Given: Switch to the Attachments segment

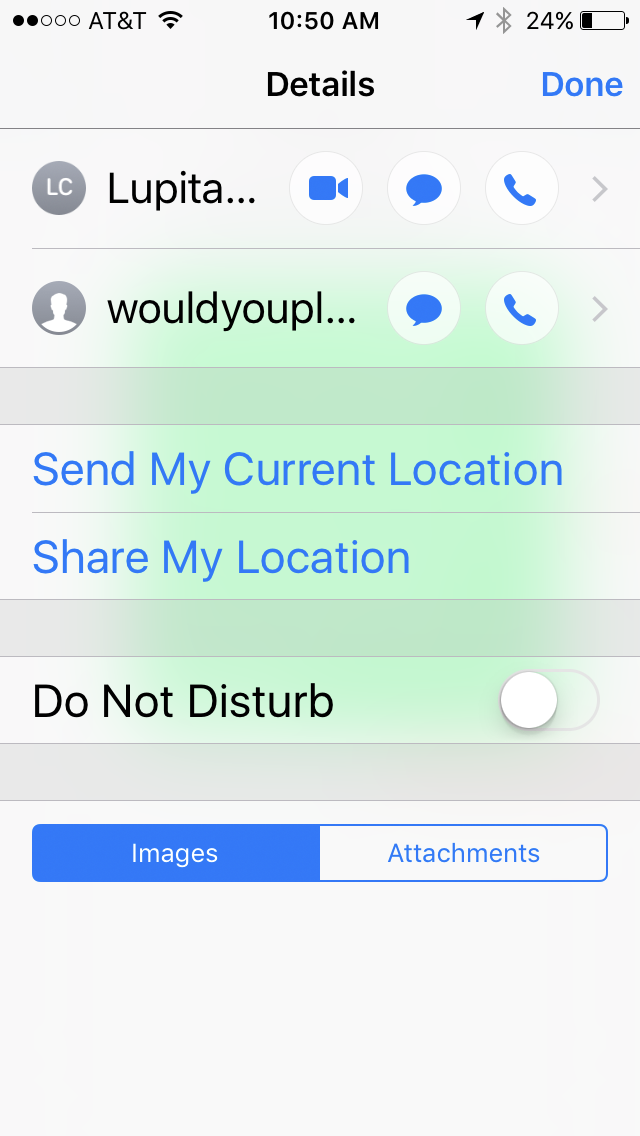Looking at the screenshot, I should point(463,853).
